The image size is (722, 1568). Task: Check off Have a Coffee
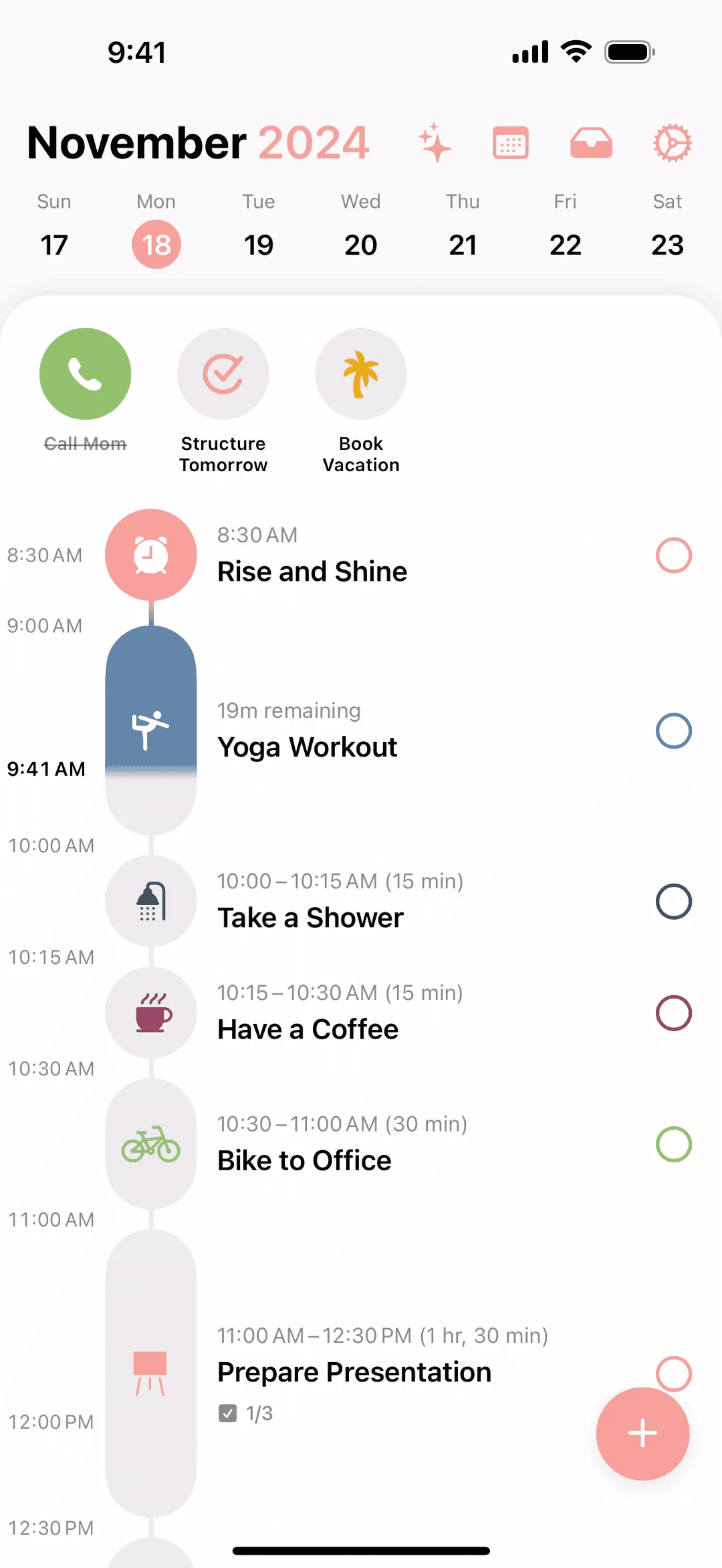[x=673, y=1013]
